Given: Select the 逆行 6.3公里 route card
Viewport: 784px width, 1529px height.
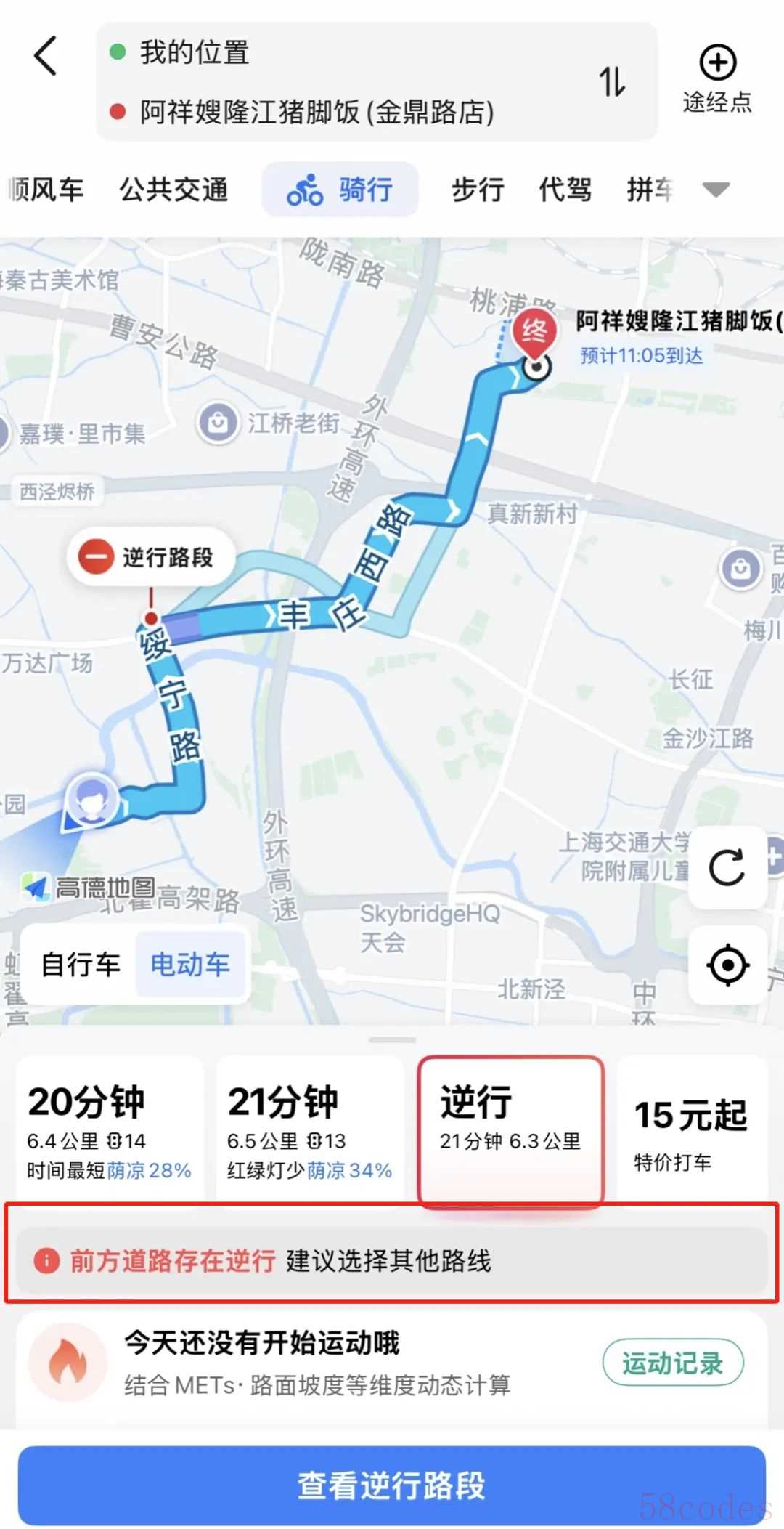Looking at the screenshot, I should [510, 1129].
